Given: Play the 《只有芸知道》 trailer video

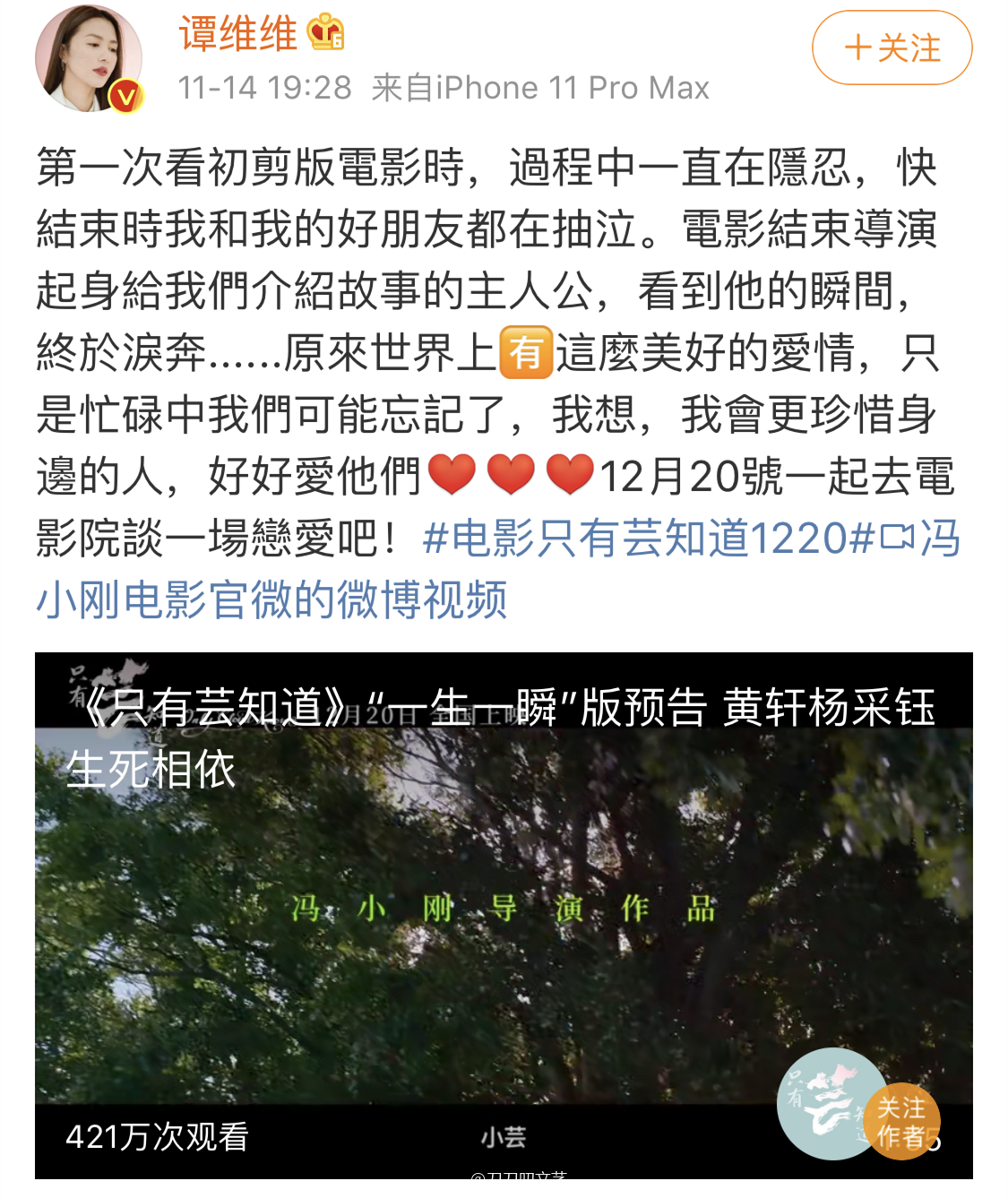Looking at the screenshot, I should (x=504, y=915).
